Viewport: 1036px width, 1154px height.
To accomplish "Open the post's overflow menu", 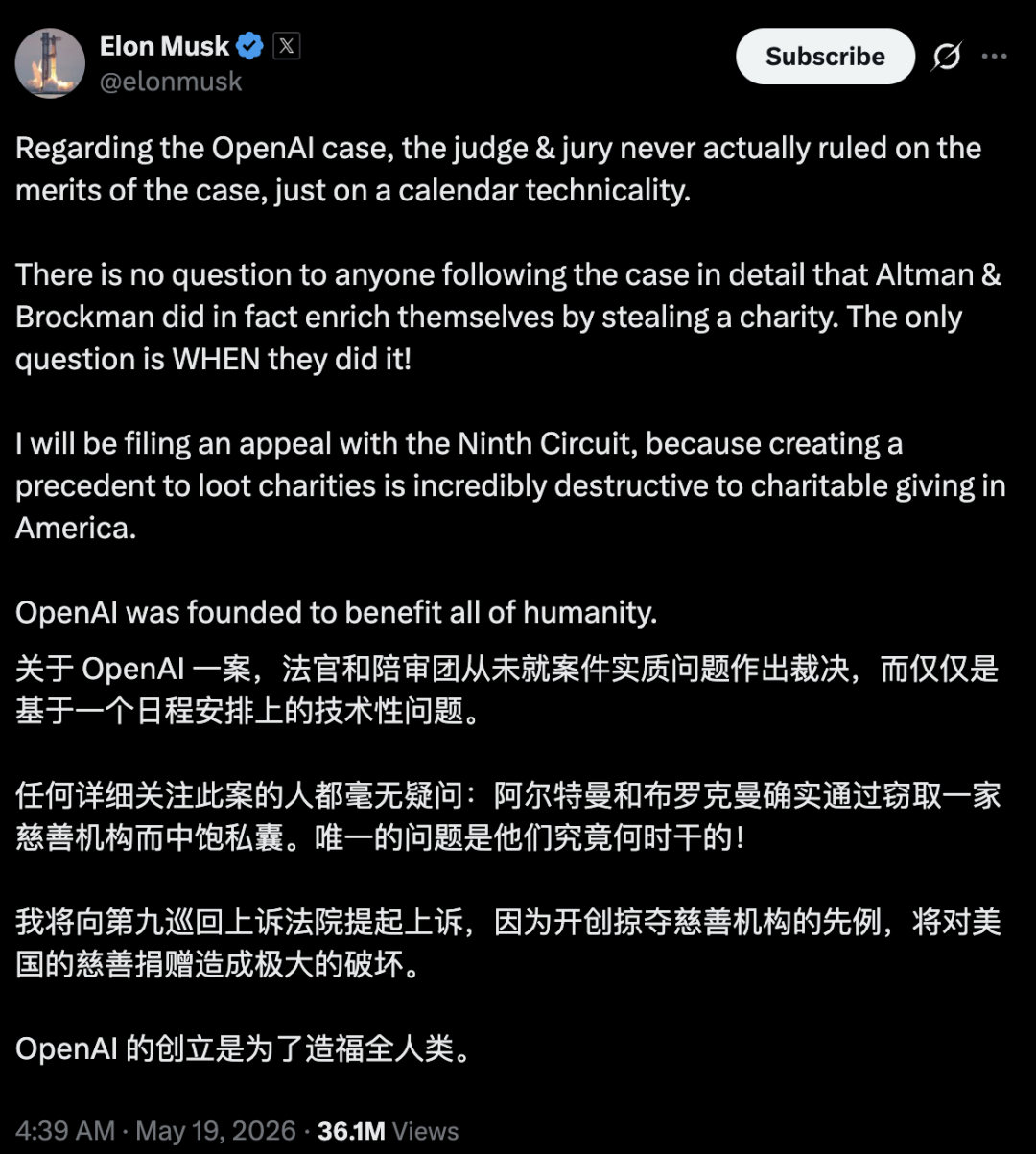I will coord(995,57).
